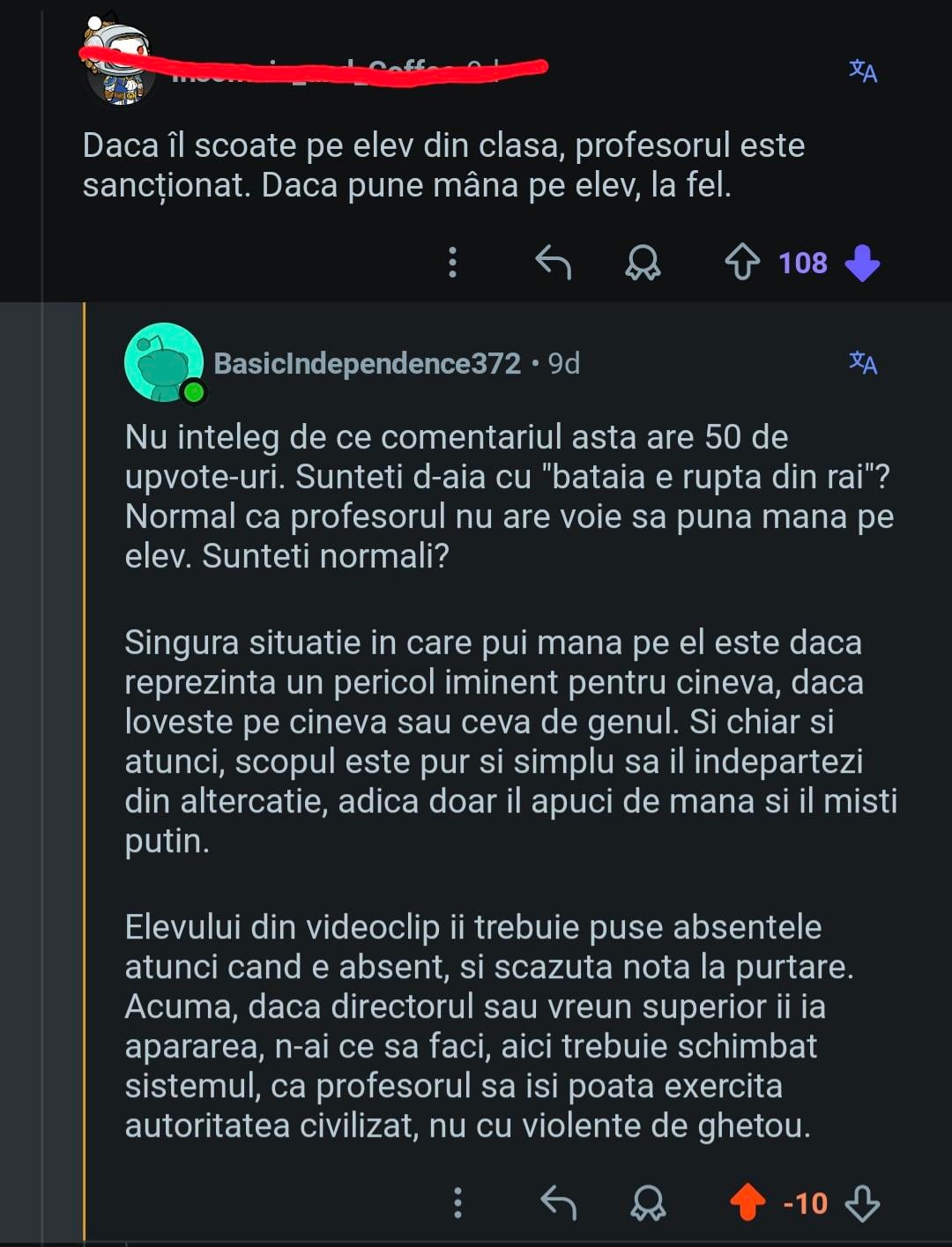The height and width of the screenshot is (1247, 952).
Task: Open BasicIndependence372's profile
Action: click(x=367, y=363)
